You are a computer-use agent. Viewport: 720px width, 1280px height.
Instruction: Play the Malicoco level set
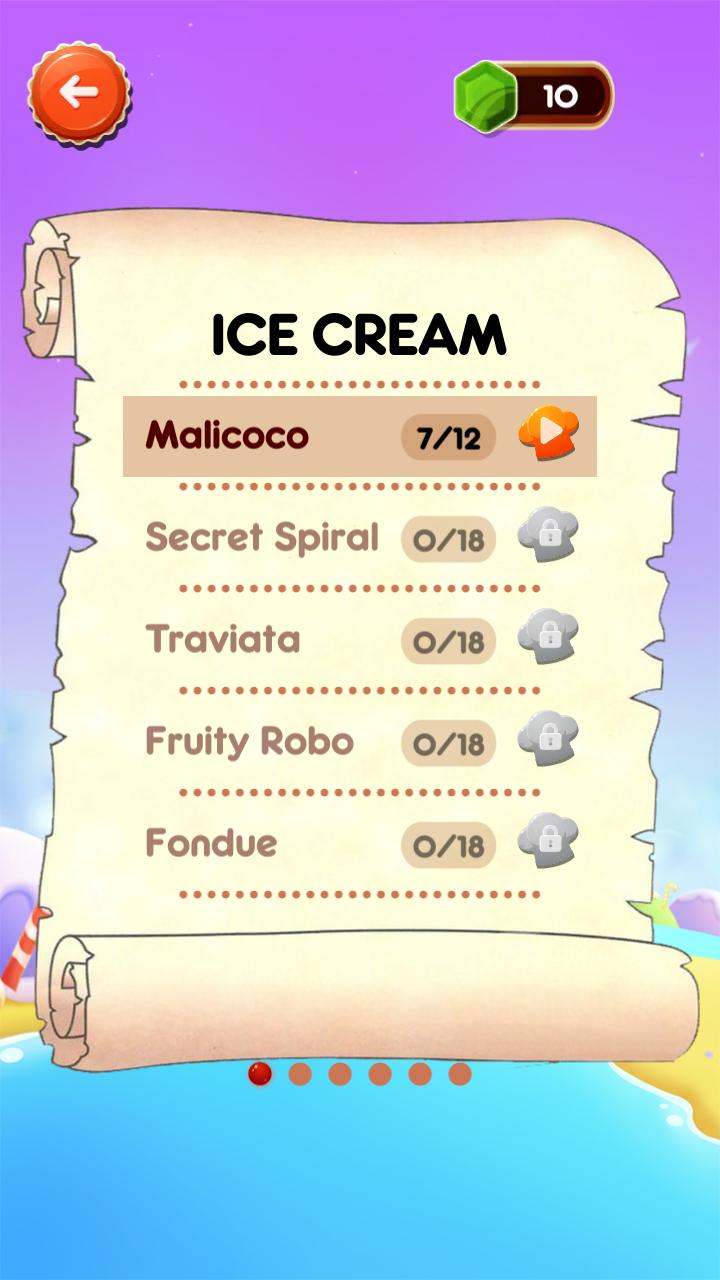click(547, 434)
